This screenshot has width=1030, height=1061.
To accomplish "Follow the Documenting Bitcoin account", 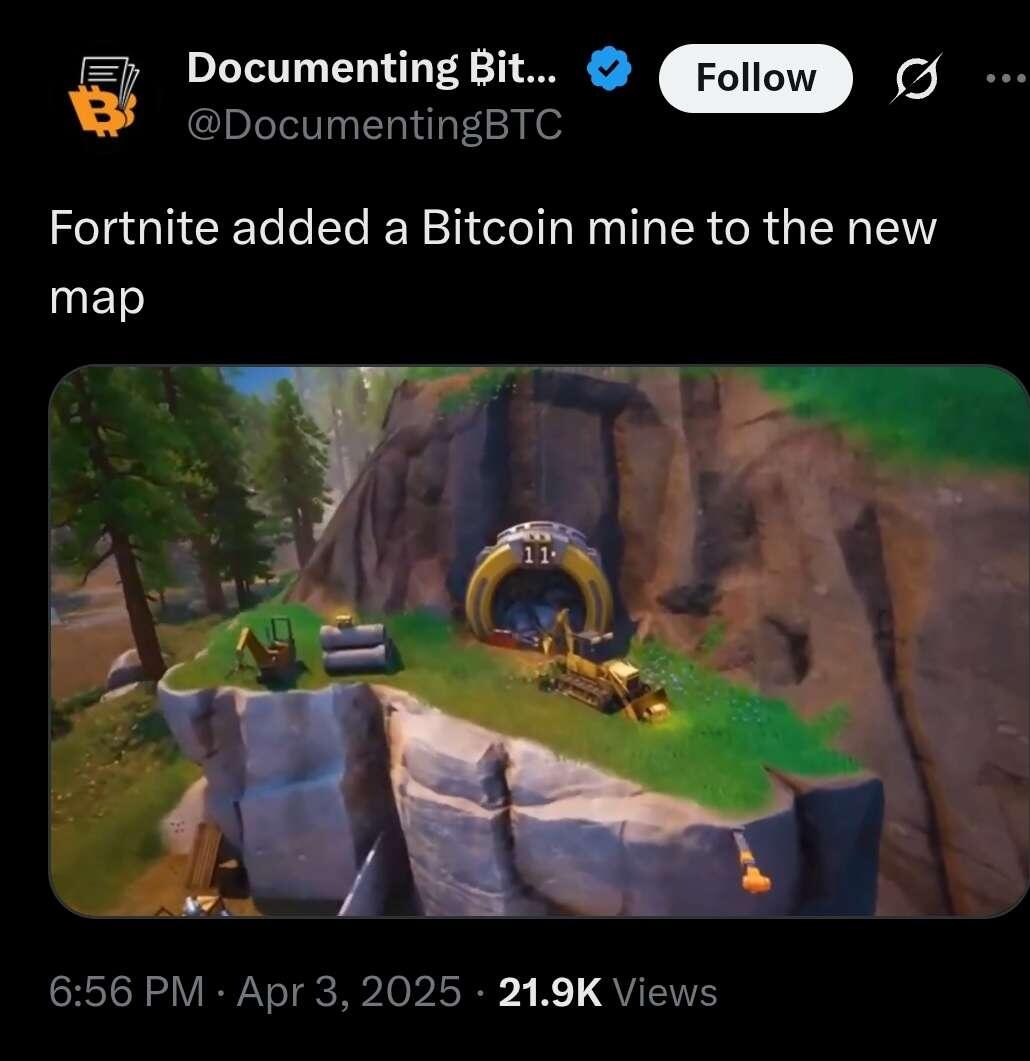I will pos(755,78).
